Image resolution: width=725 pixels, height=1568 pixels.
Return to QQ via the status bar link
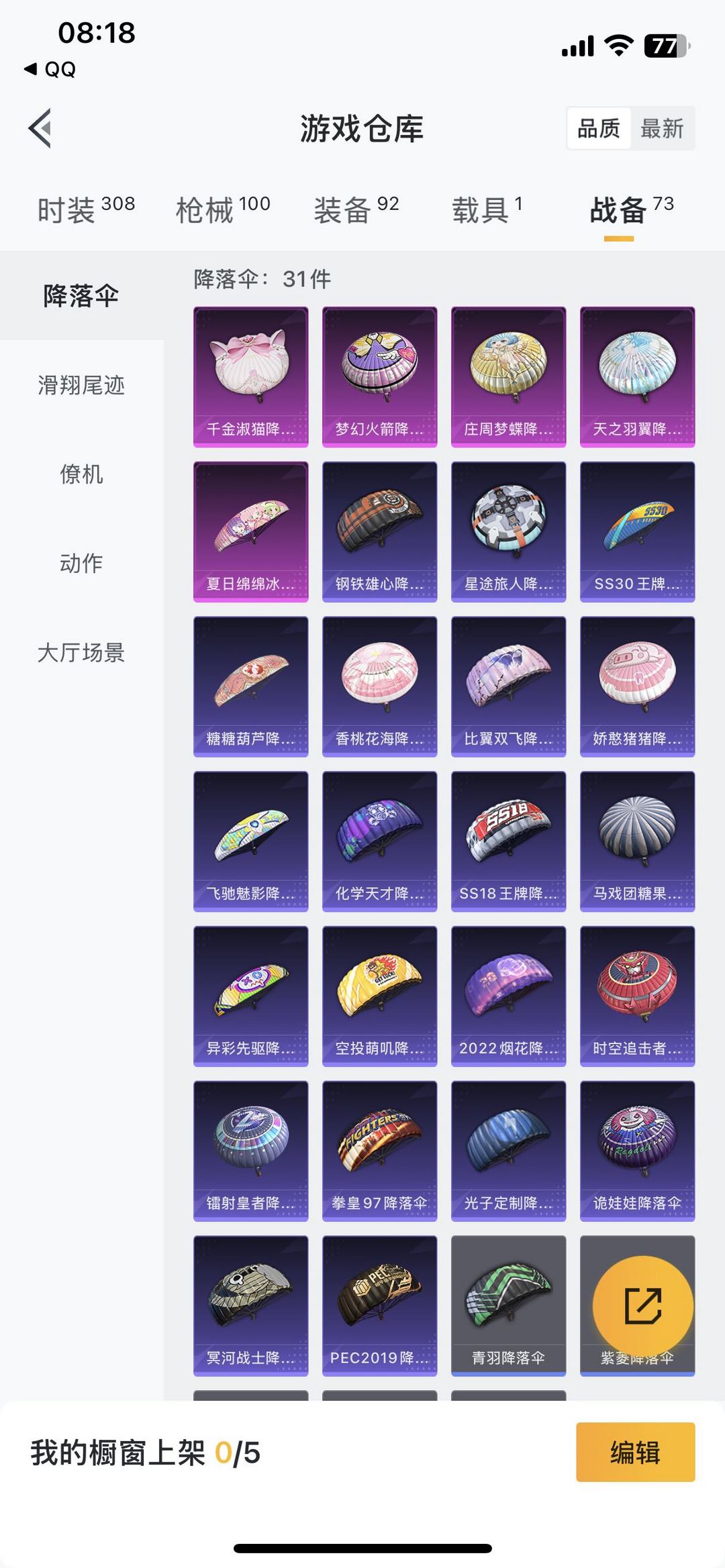tap(50, 69)
